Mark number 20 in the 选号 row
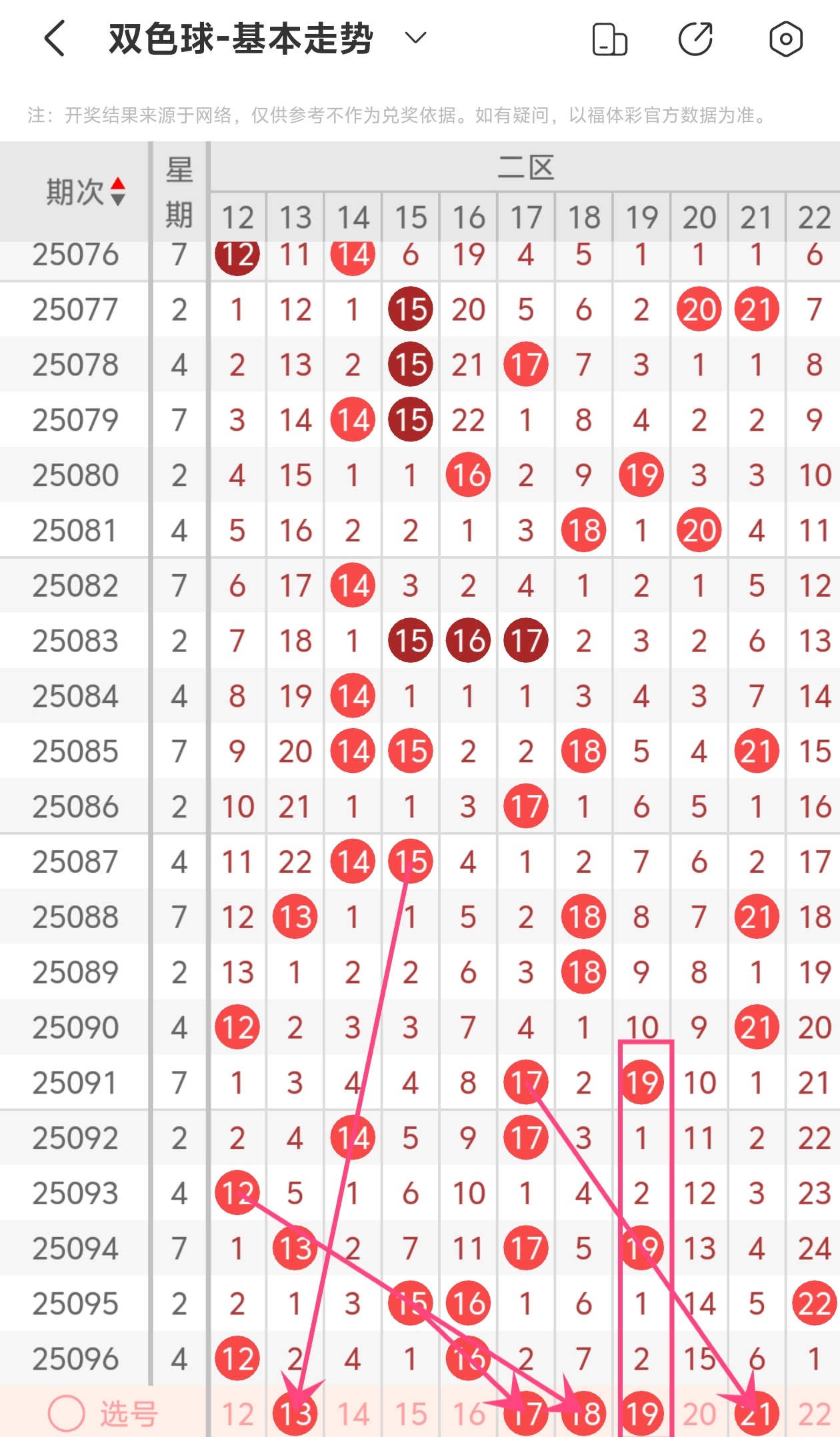Screen dimensions: 840x1437 pyautogui.click(x=699, y=1413)
